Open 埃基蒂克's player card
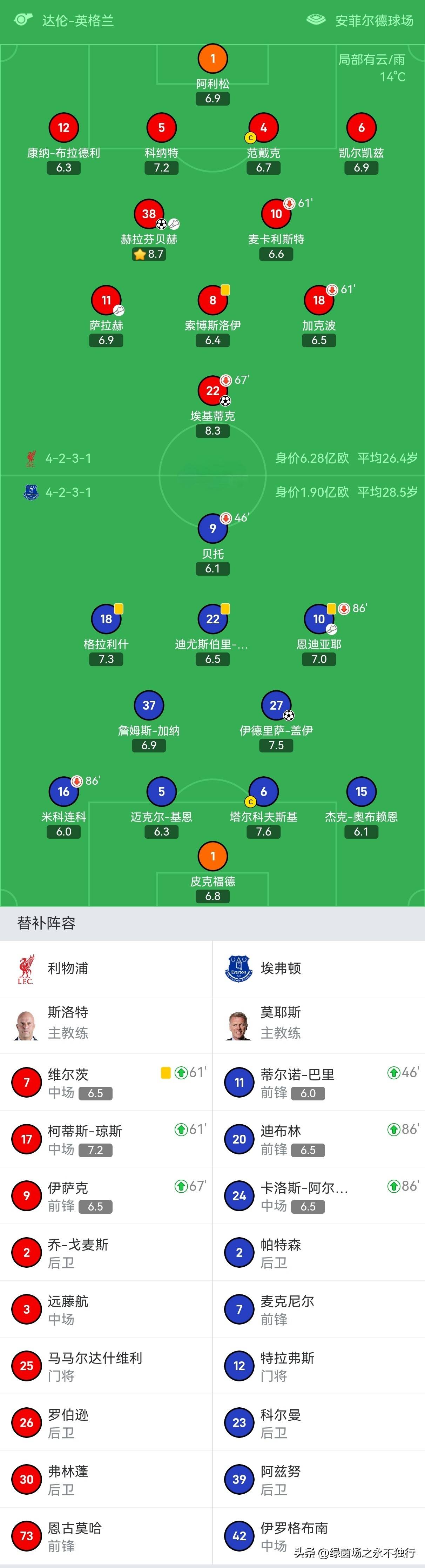The height and width of the screenshot is (1568, 425). (x=212, y=391)
